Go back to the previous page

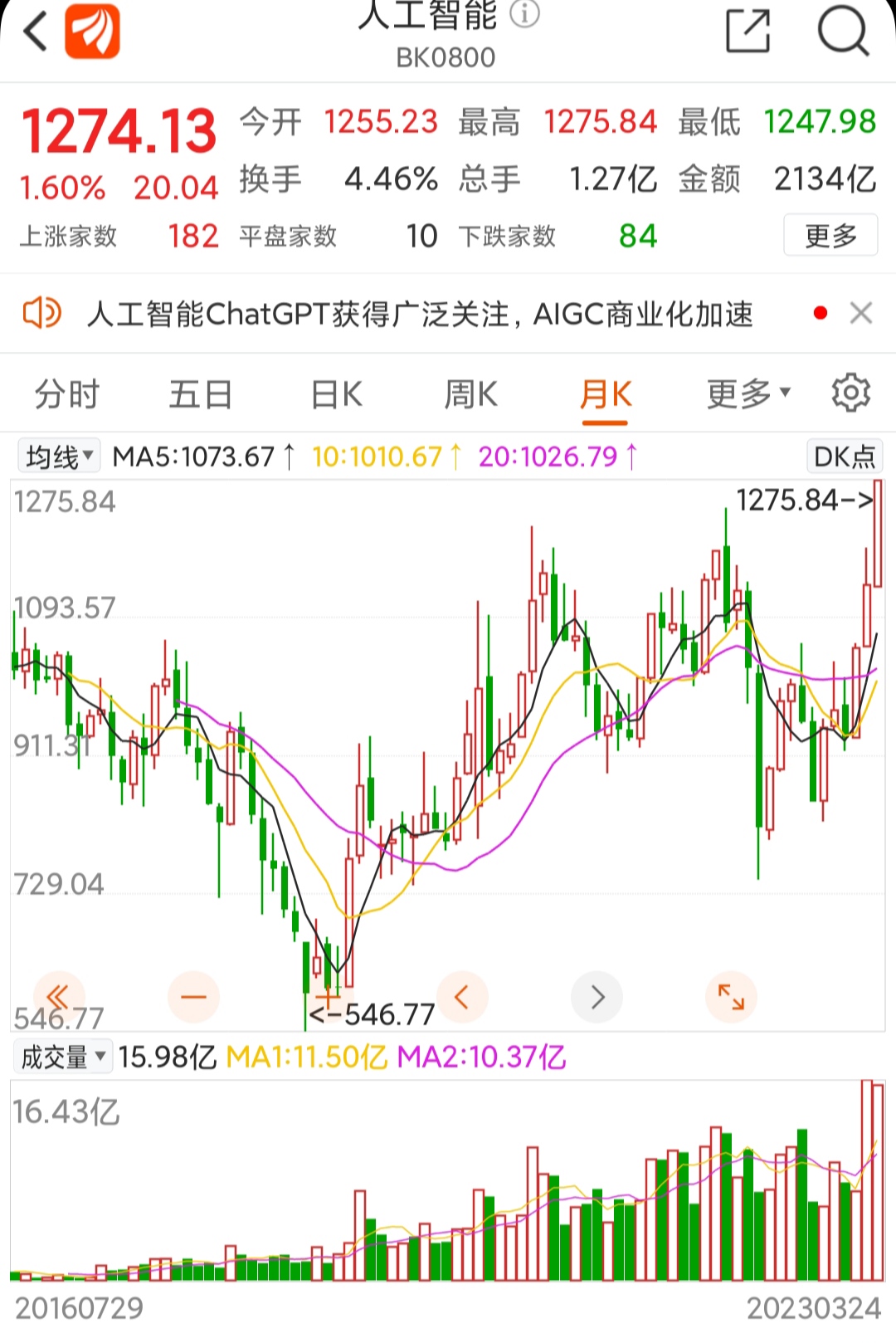[36, 32]
